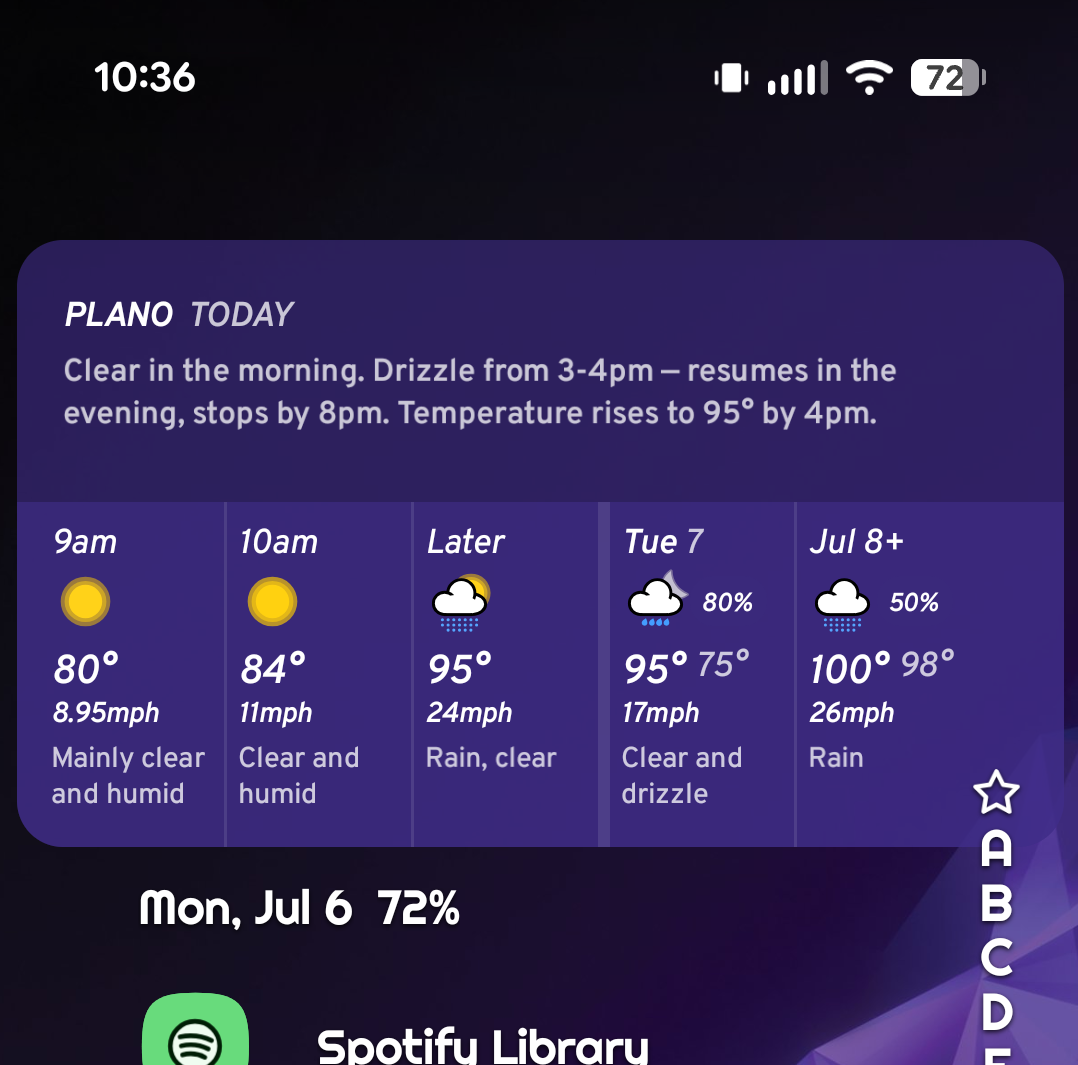Open Spotify Library

pos(482,1046)
